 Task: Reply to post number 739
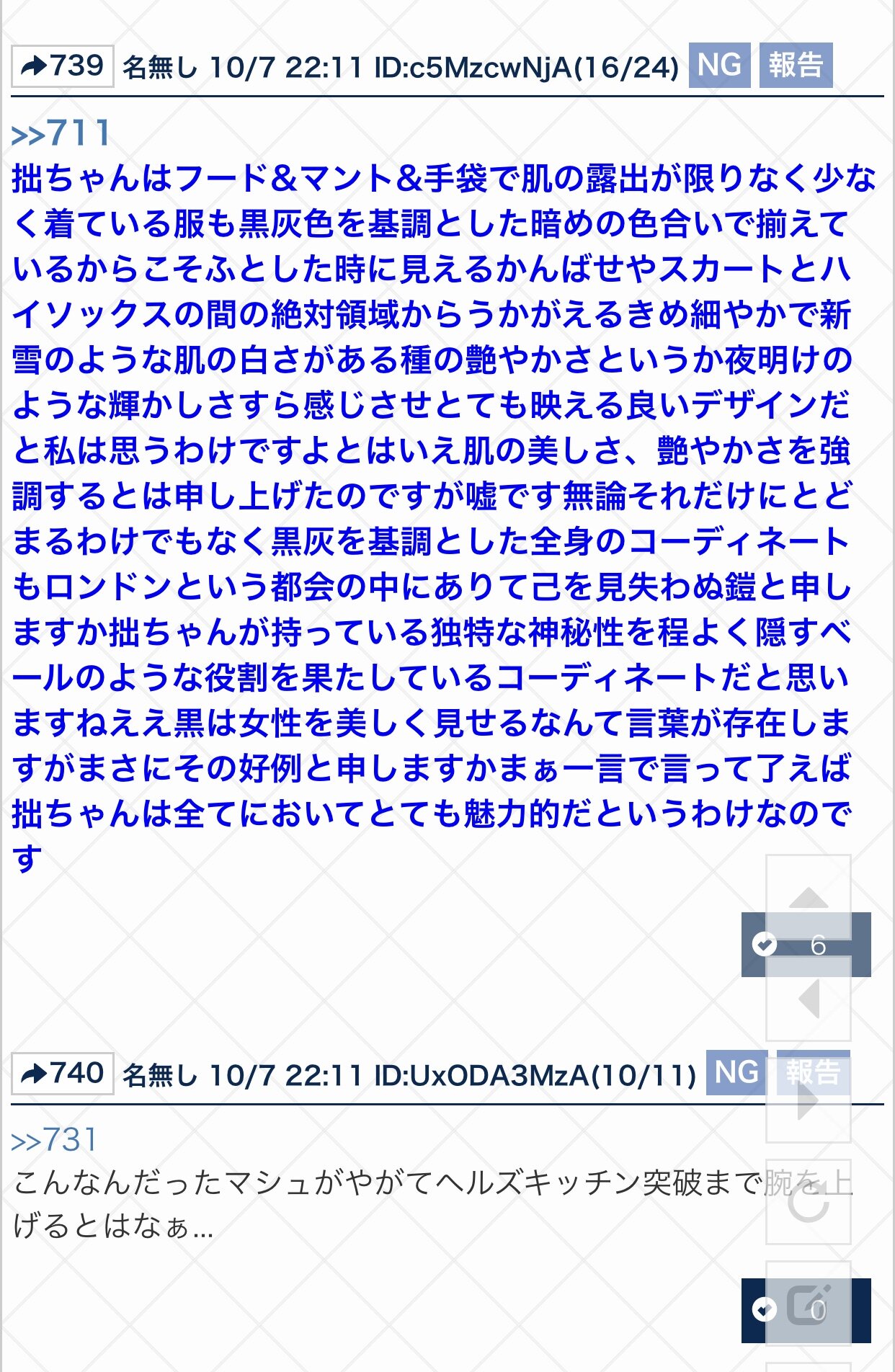63,67
